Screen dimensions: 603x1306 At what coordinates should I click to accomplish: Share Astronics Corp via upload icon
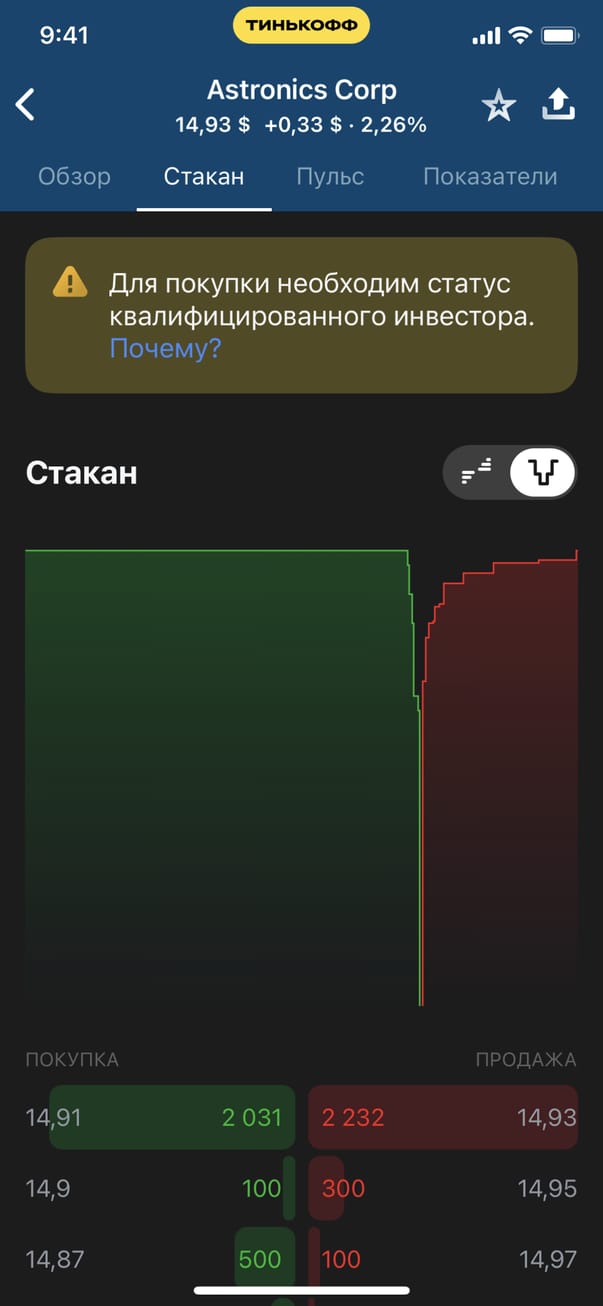[559, 105]
